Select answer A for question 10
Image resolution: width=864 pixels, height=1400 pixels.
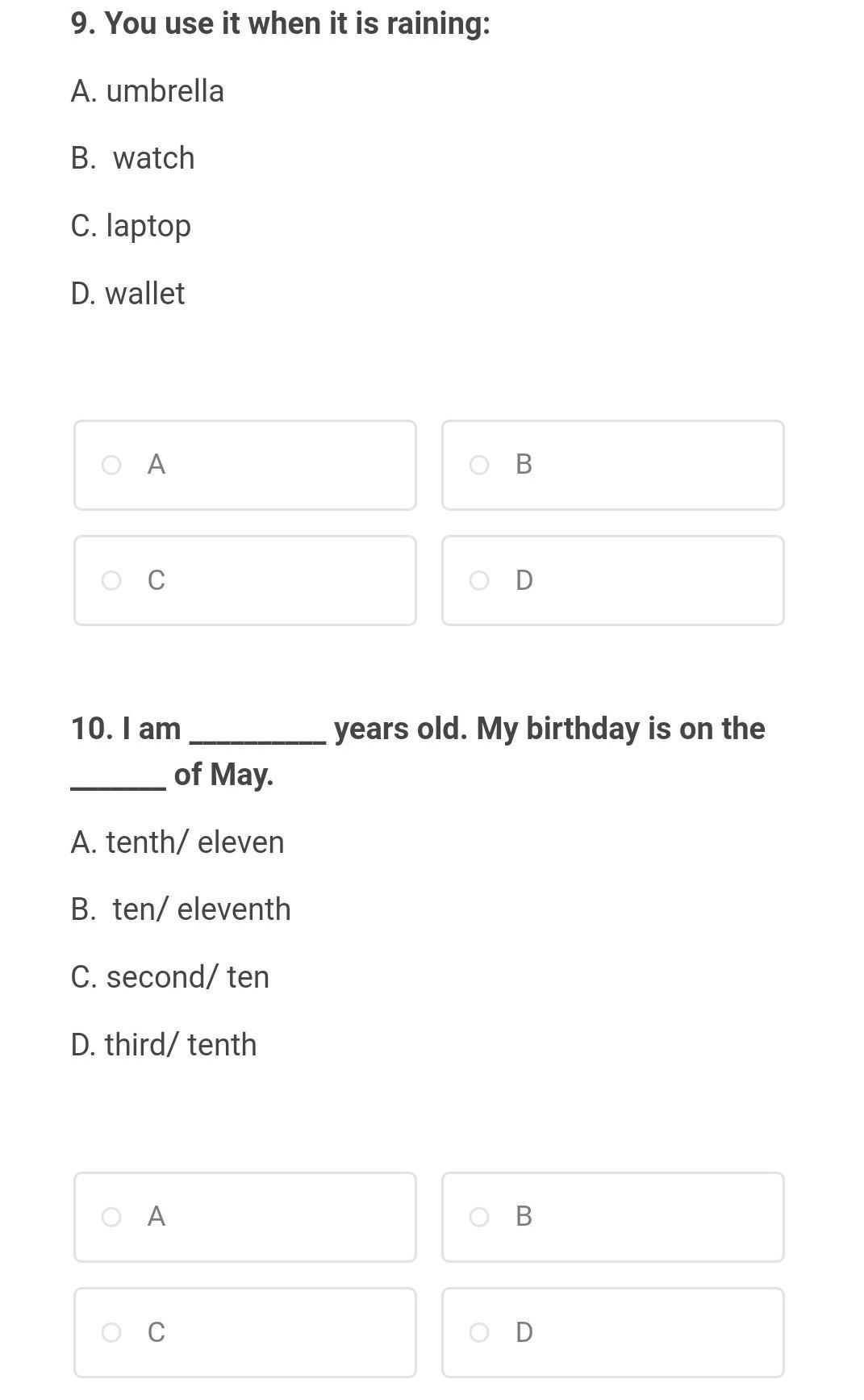(245, 1217)
